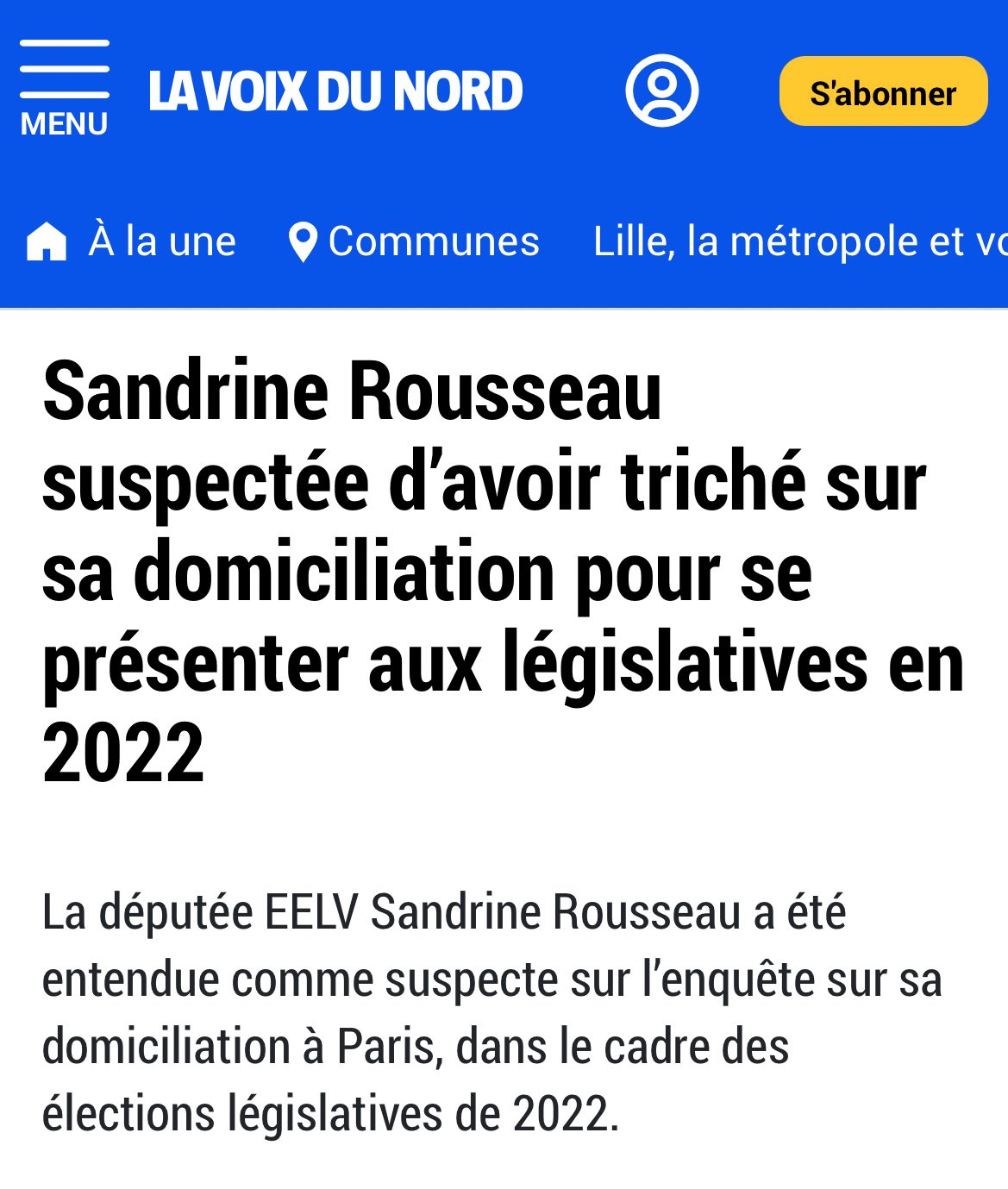
Task: Open the Communes section
Action: pyautogui.click(x=415, y=241)
